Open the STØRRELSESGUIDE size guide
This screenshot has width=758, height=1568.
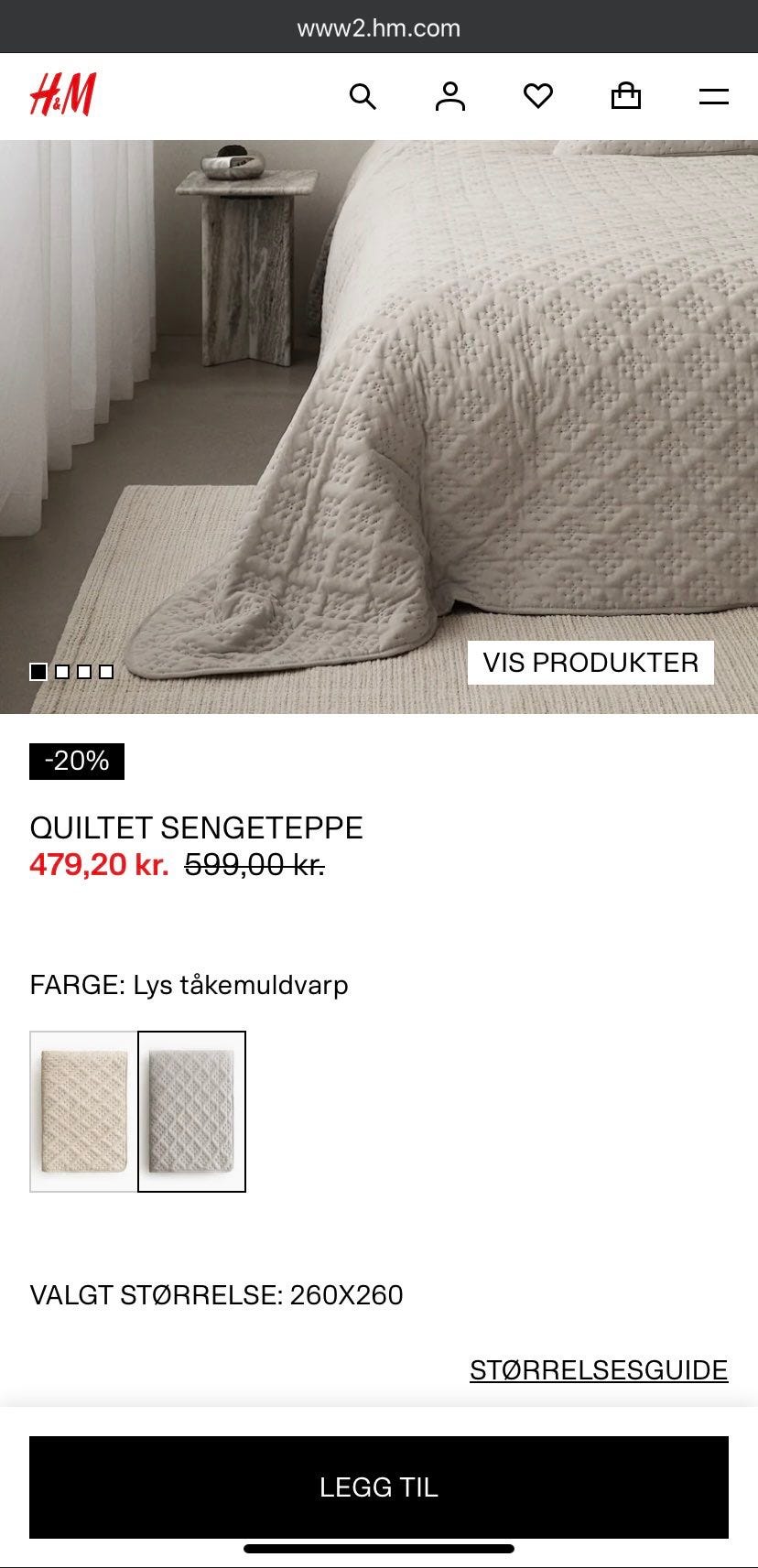point(600,1371)
